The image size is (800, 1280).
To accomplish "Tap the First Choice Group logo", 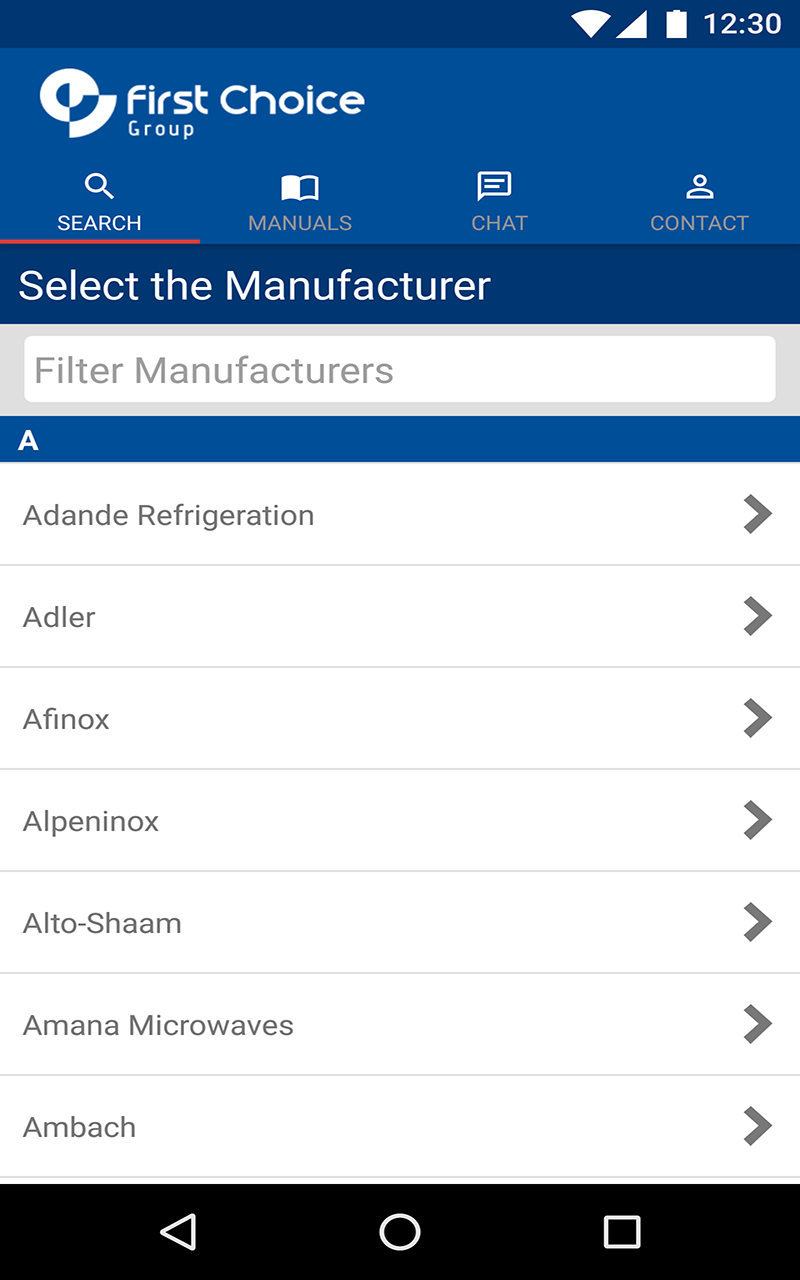I will pos(200,101).
